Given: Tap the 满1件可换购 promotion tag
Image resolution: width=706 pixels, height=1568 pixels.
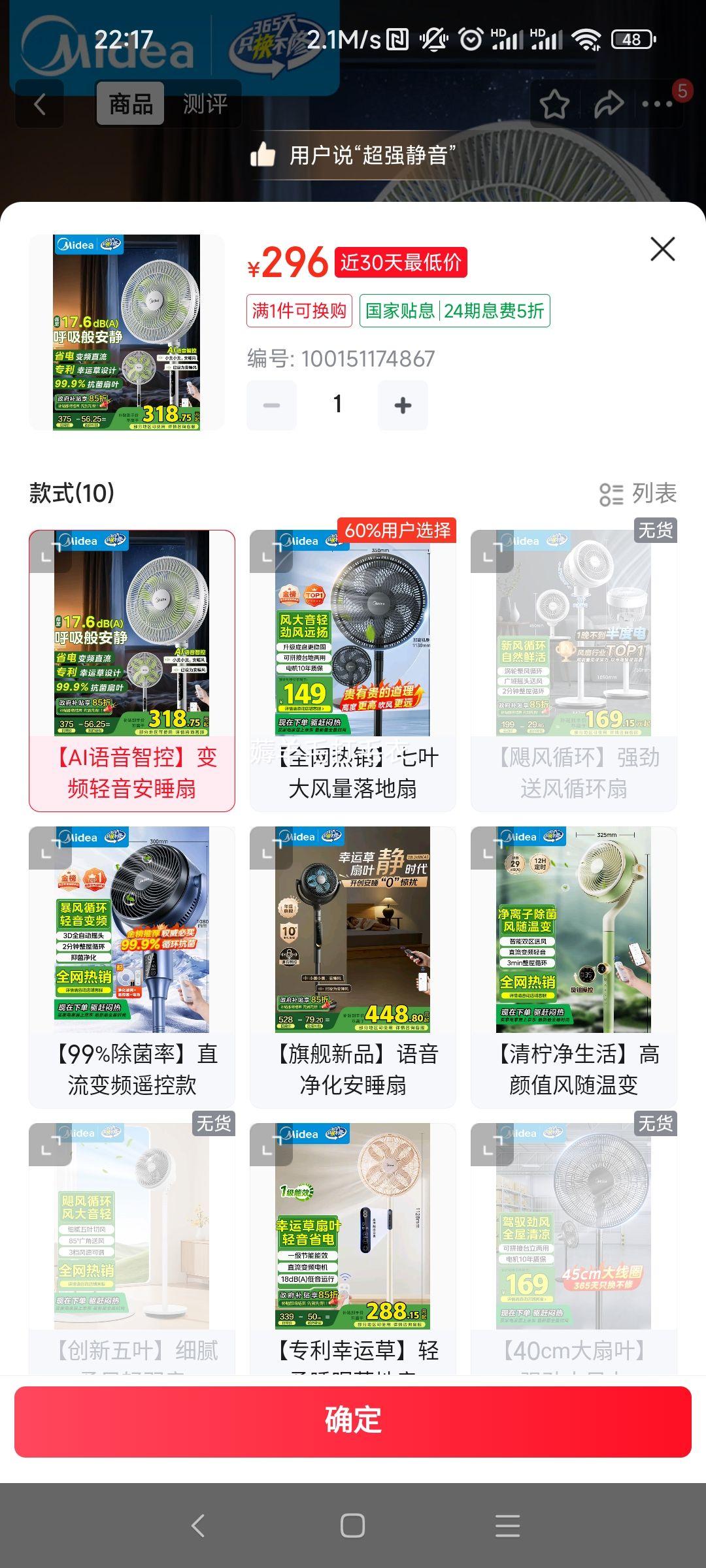Looking at the screenshot, I should pos(299,311).
